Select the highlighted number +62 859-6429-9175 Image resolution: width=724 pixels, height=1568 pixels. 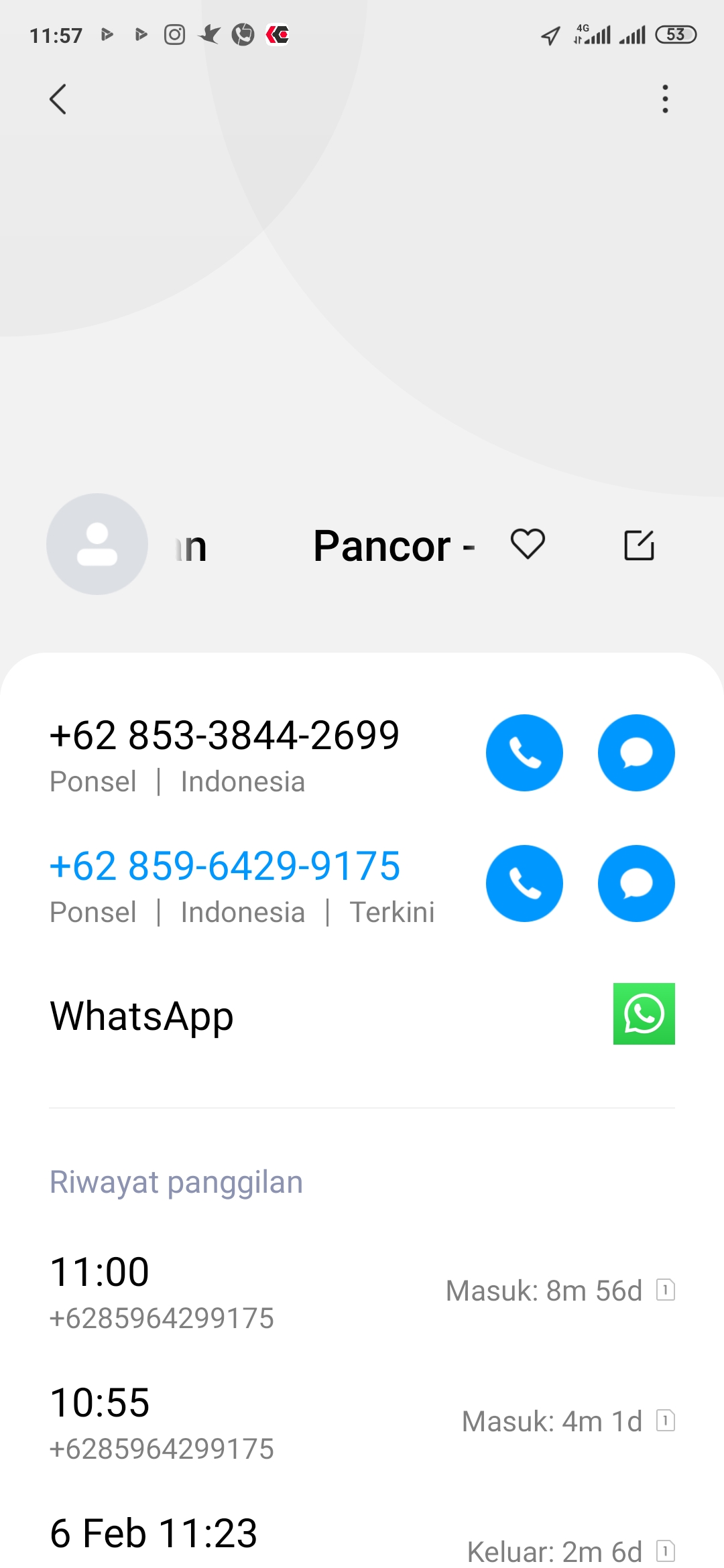click(225, 866)
